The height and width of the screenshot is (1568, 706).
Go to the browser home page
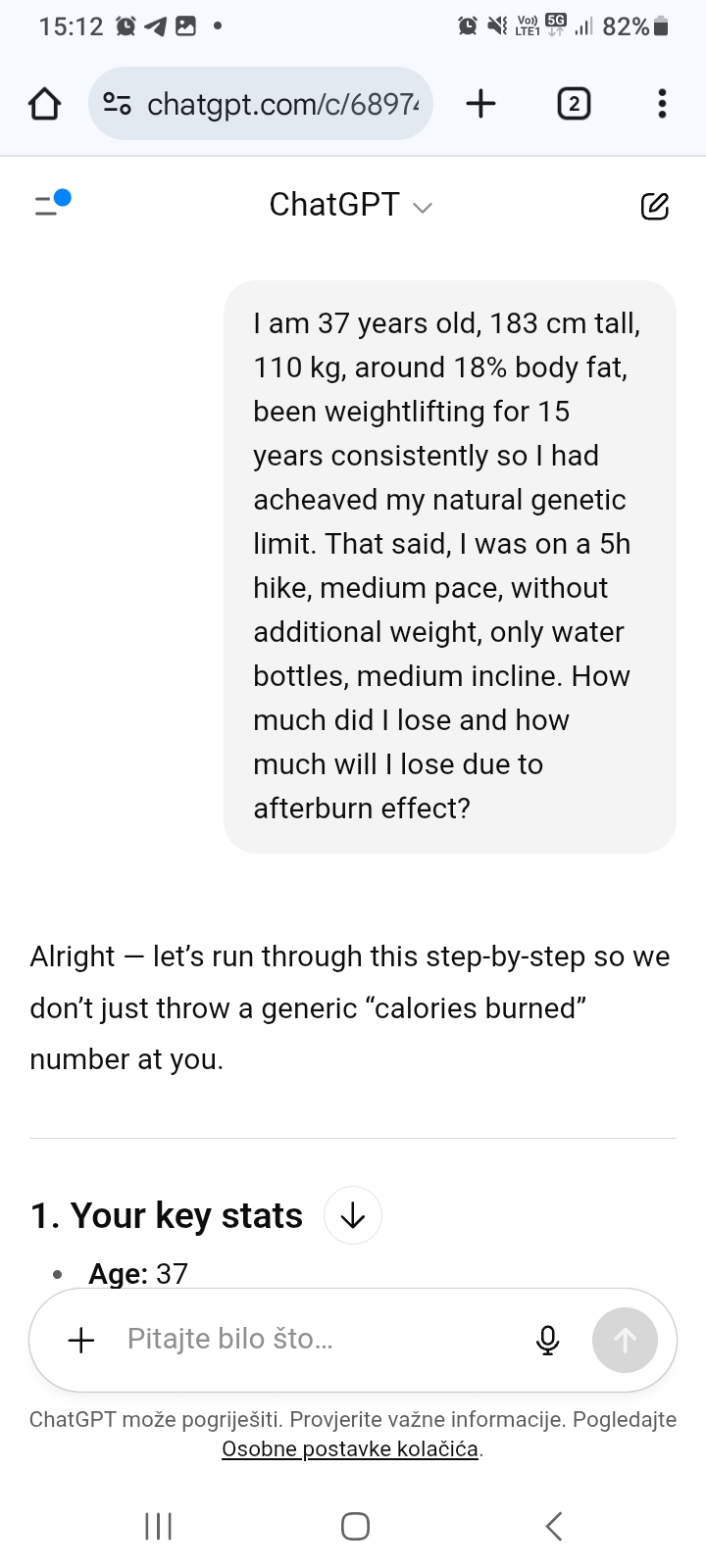tap(44, 104)
